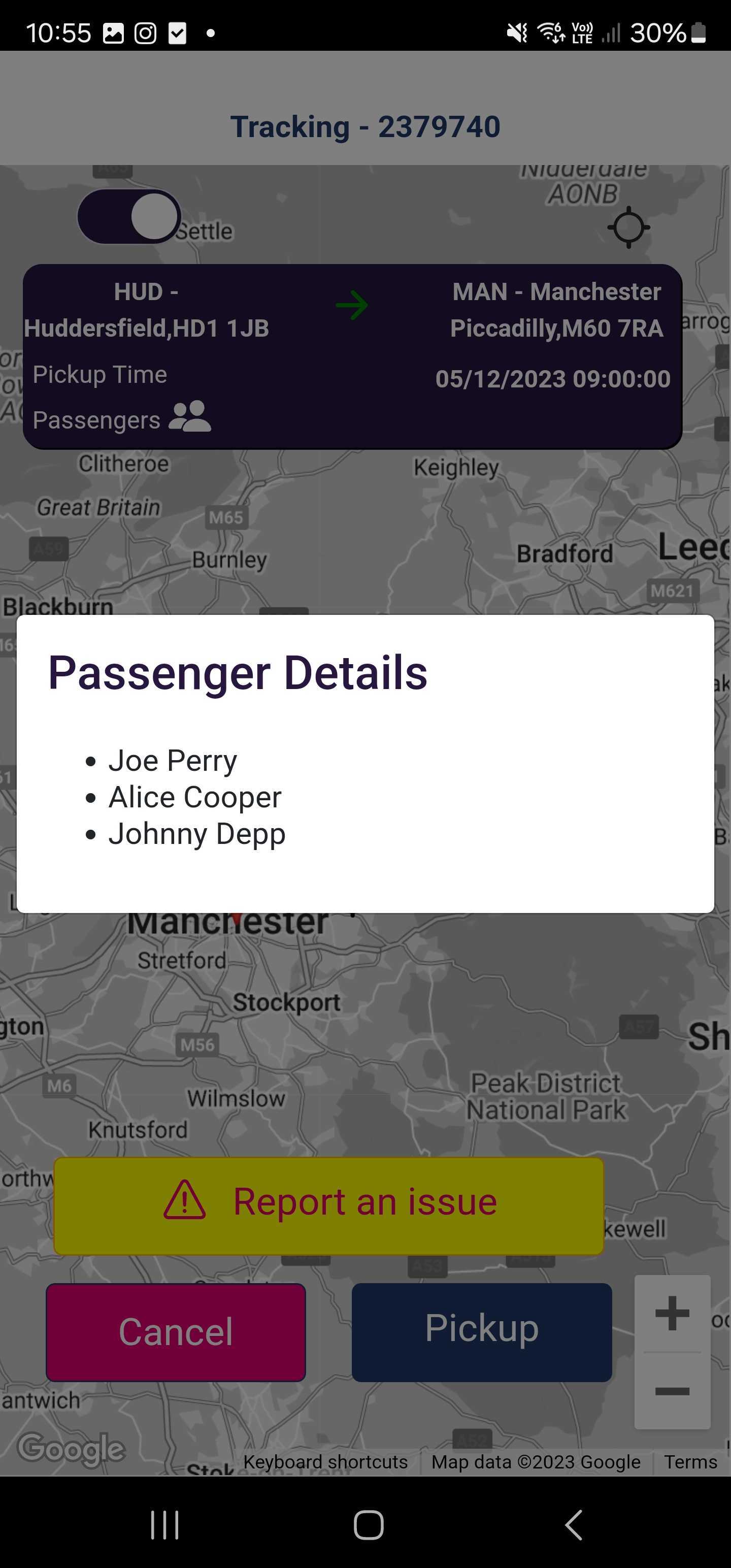Toggle the switch at top of map

tap(129, 217)
